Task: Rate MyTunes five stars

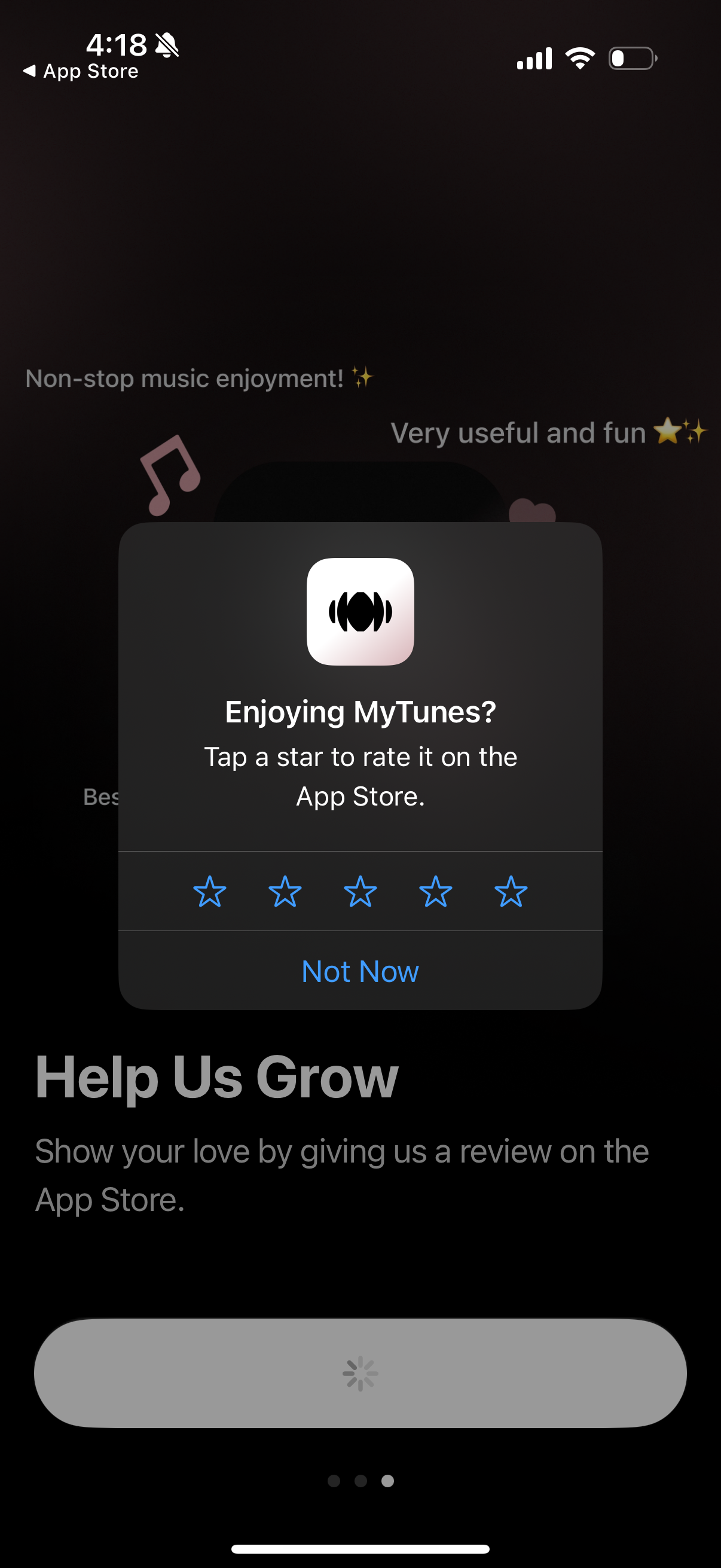Action: click(x=510, y=892)
